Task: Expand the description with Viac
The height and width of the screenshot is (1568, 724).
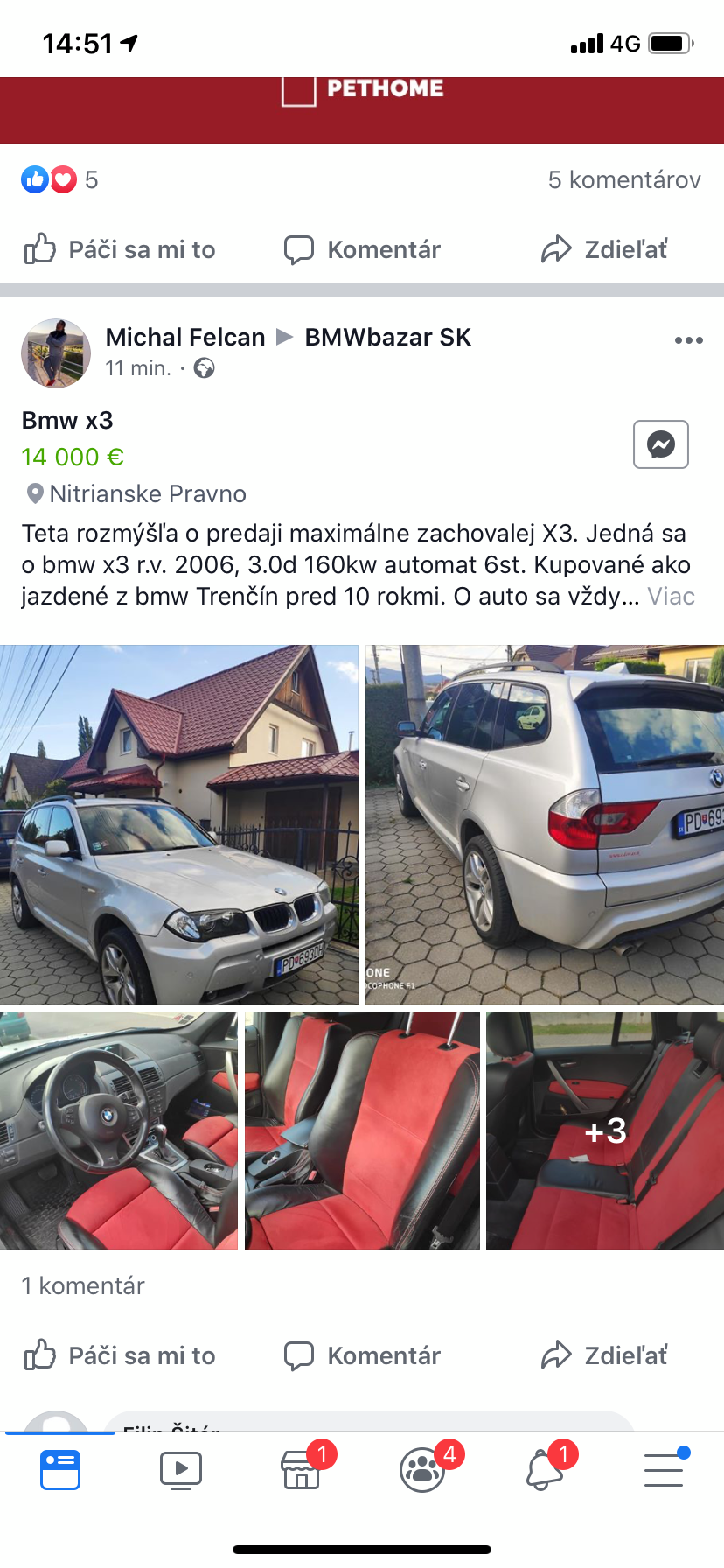Action: [671, 597]
